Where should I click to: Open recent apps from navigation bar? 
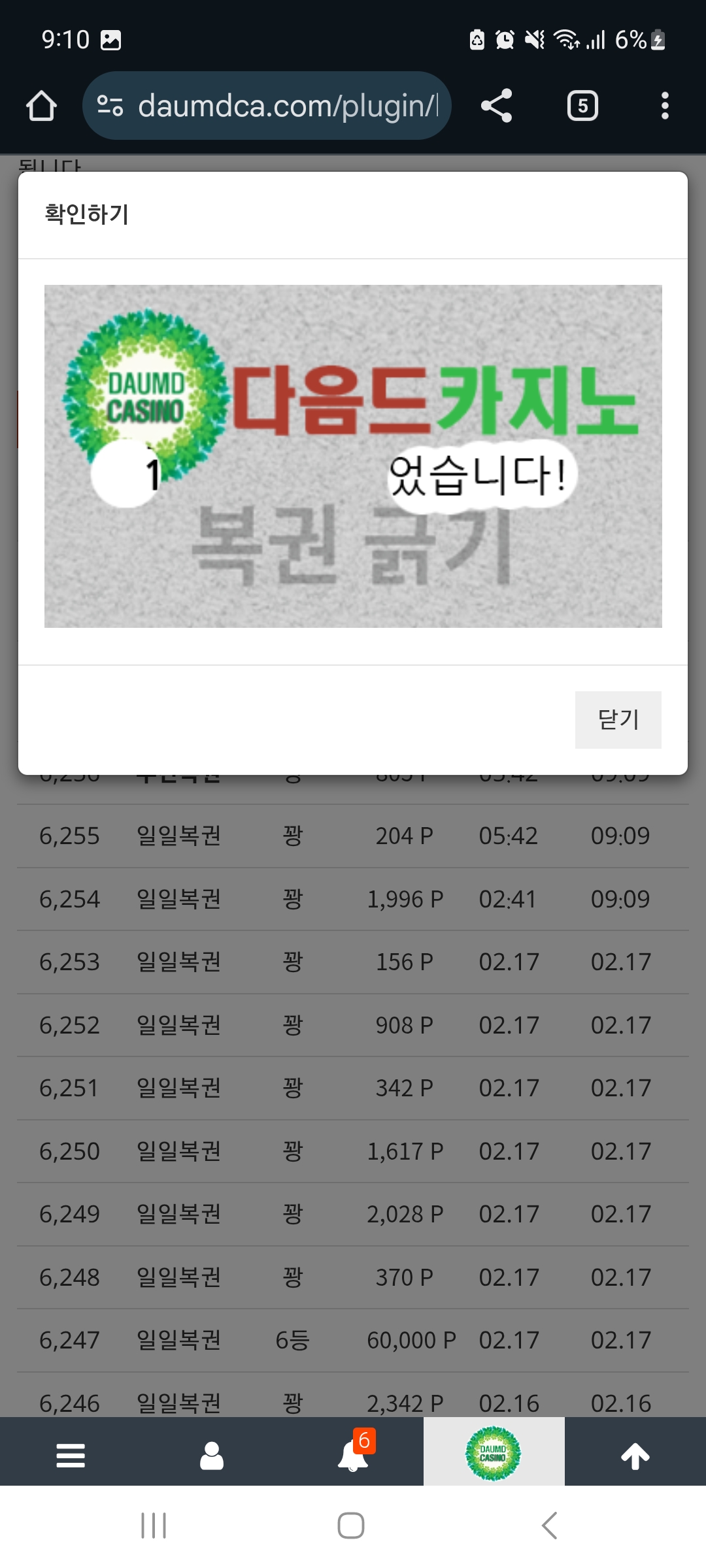pyautogui.click(x=154, y=1526)
